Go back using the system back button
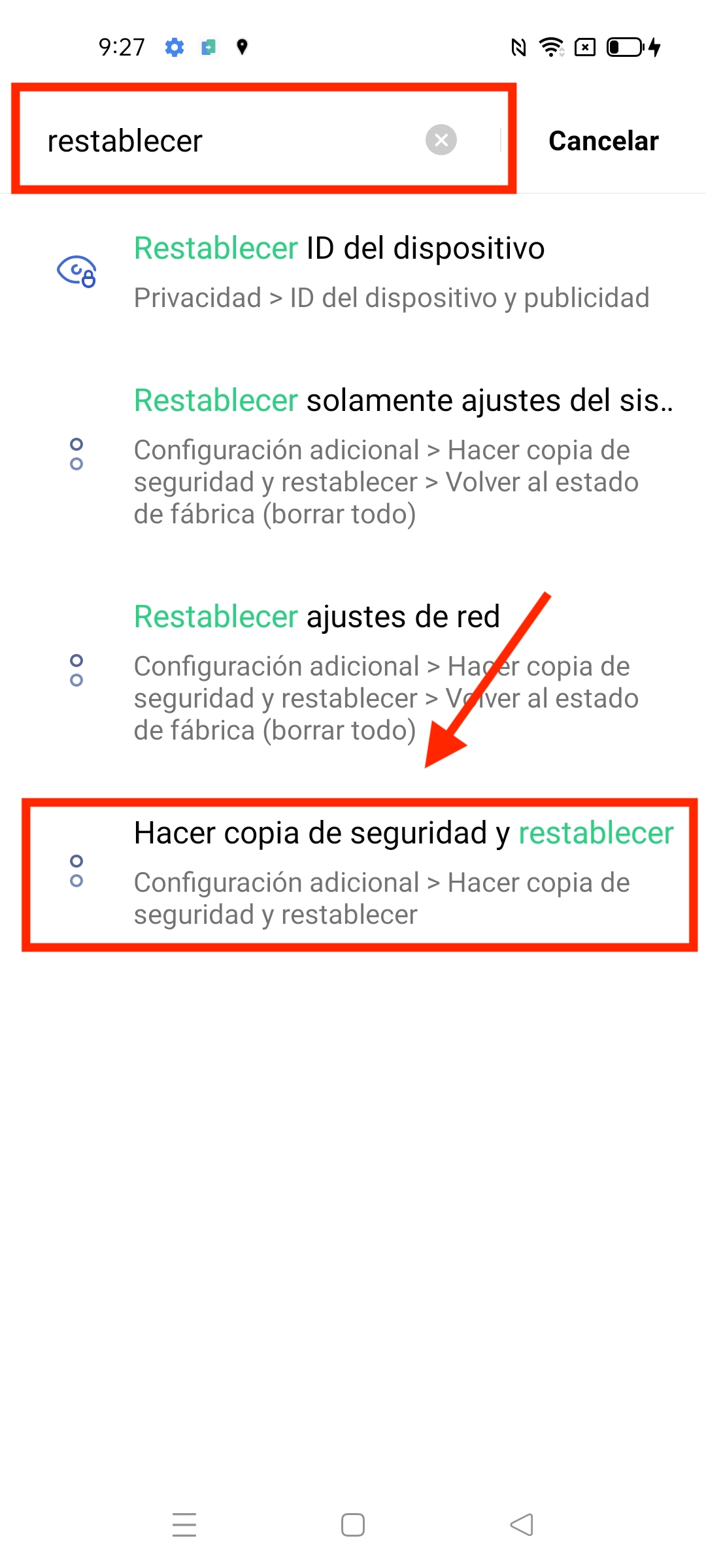Image resolution: width=706 pixels, height=1568 pixels. [522, 1525]
